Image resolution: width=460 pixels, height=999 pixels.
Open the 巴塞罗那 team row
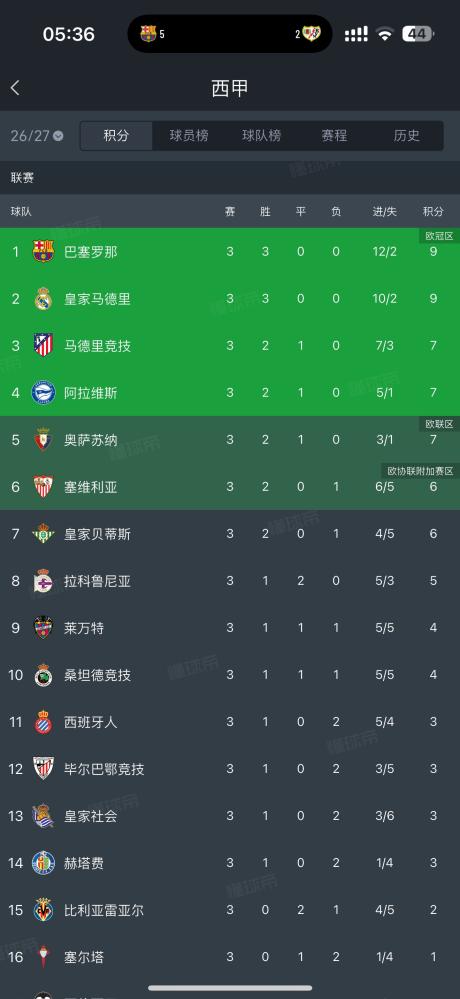(230, 252)
